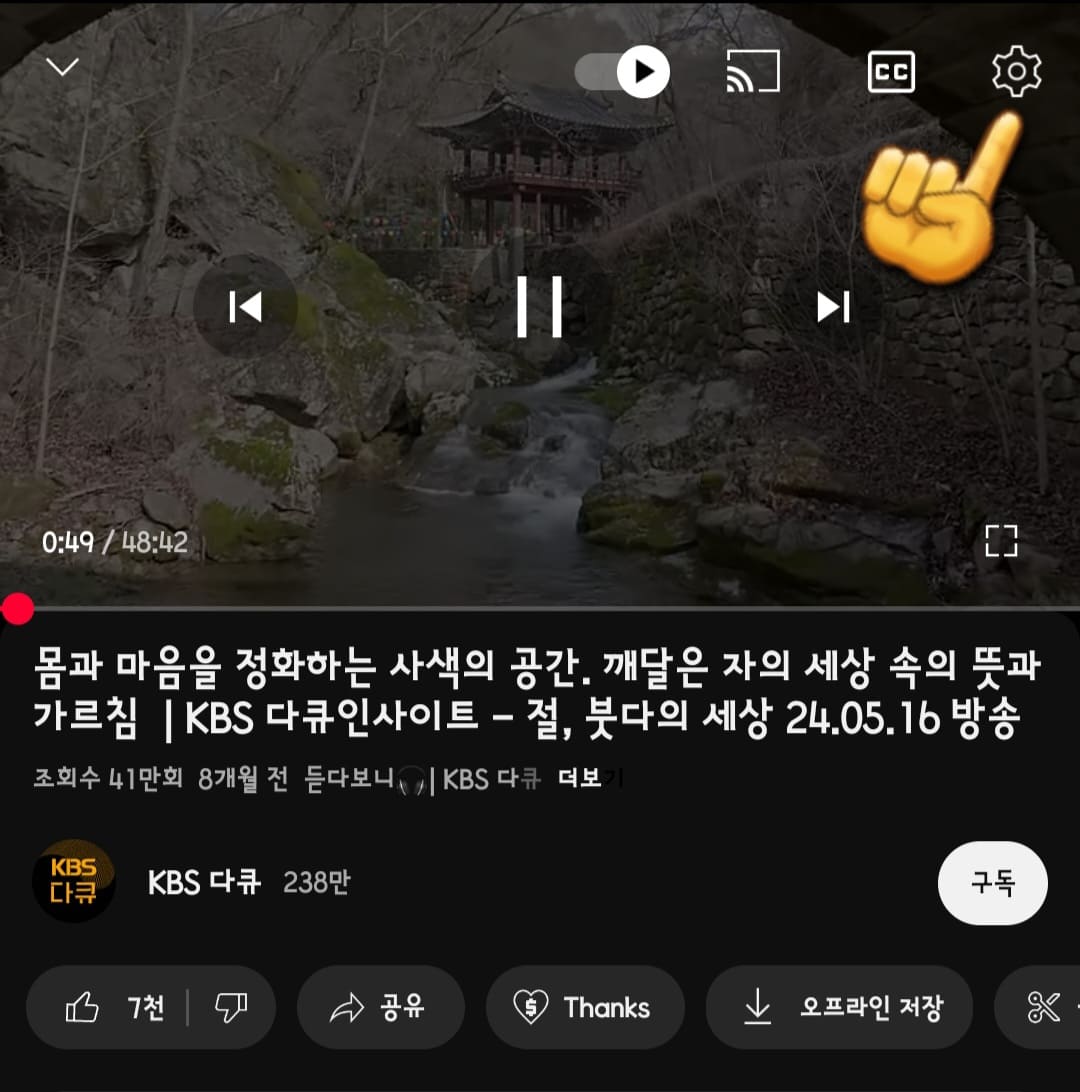
Task: Dislike the video with the thumbs down
Action: click(x=235, y=1008)
